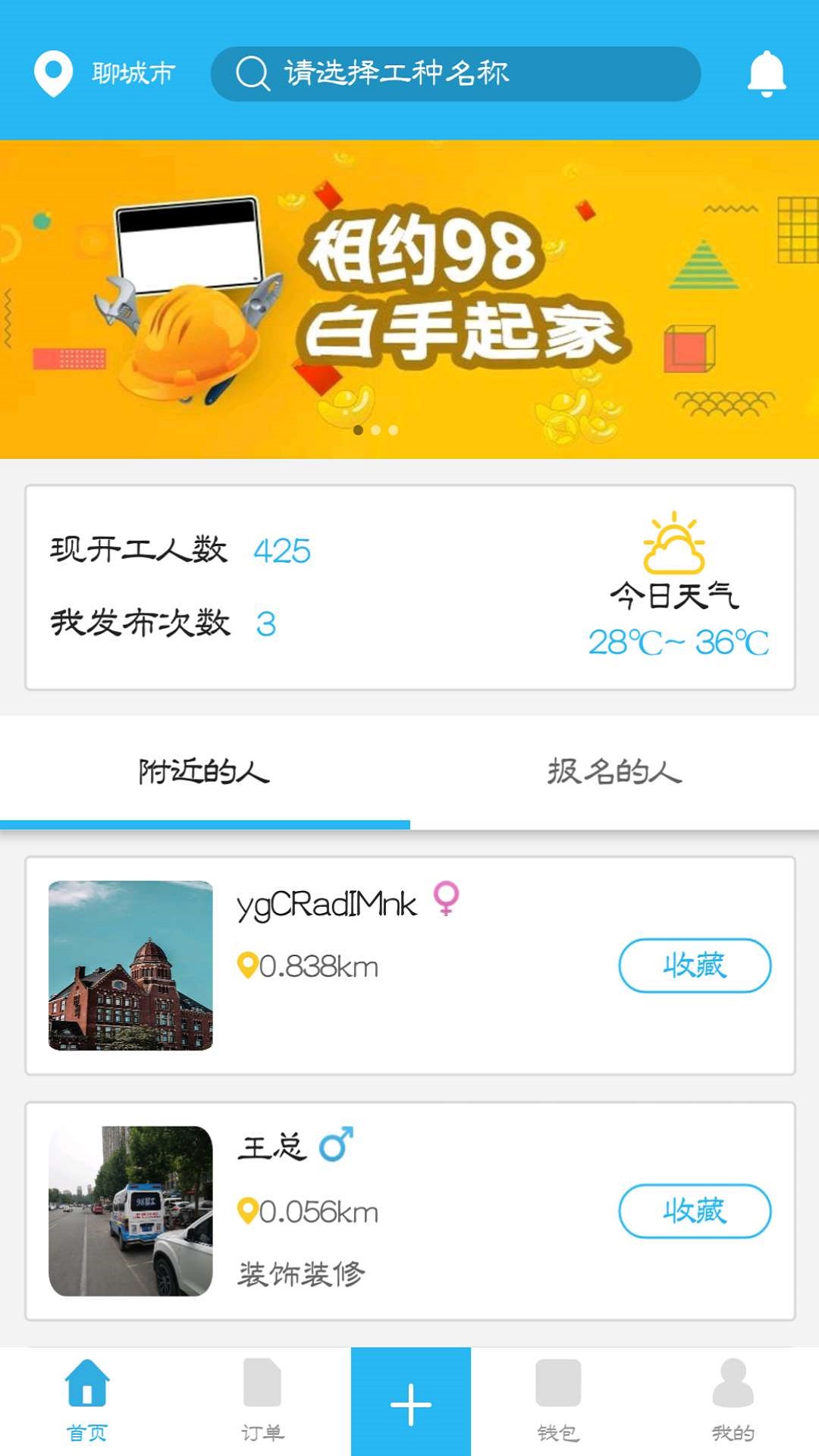The image size is (819, 1456).
Task: Open the notifications bell
Action: (x=767, y=74)
